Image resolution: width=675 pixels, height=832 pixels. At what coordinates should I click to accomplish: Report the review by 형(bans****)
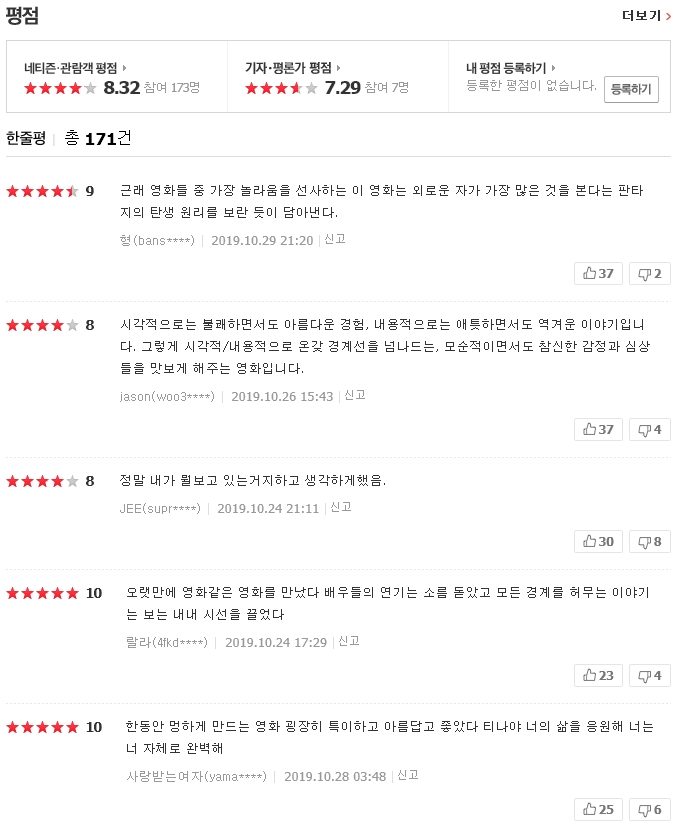click(x=335, y=239)
